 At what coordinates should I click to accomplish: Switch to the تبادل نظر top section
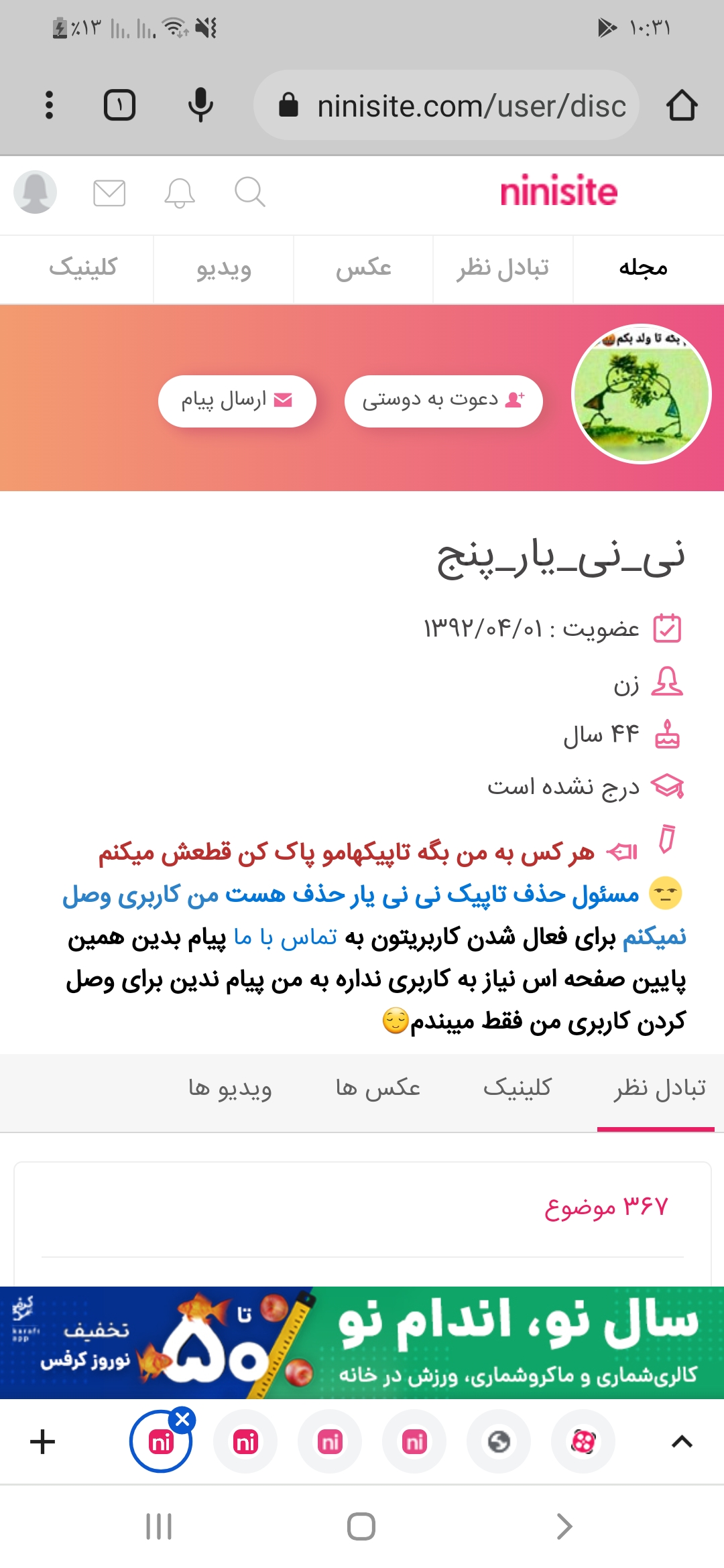click(x=503, y=268)
